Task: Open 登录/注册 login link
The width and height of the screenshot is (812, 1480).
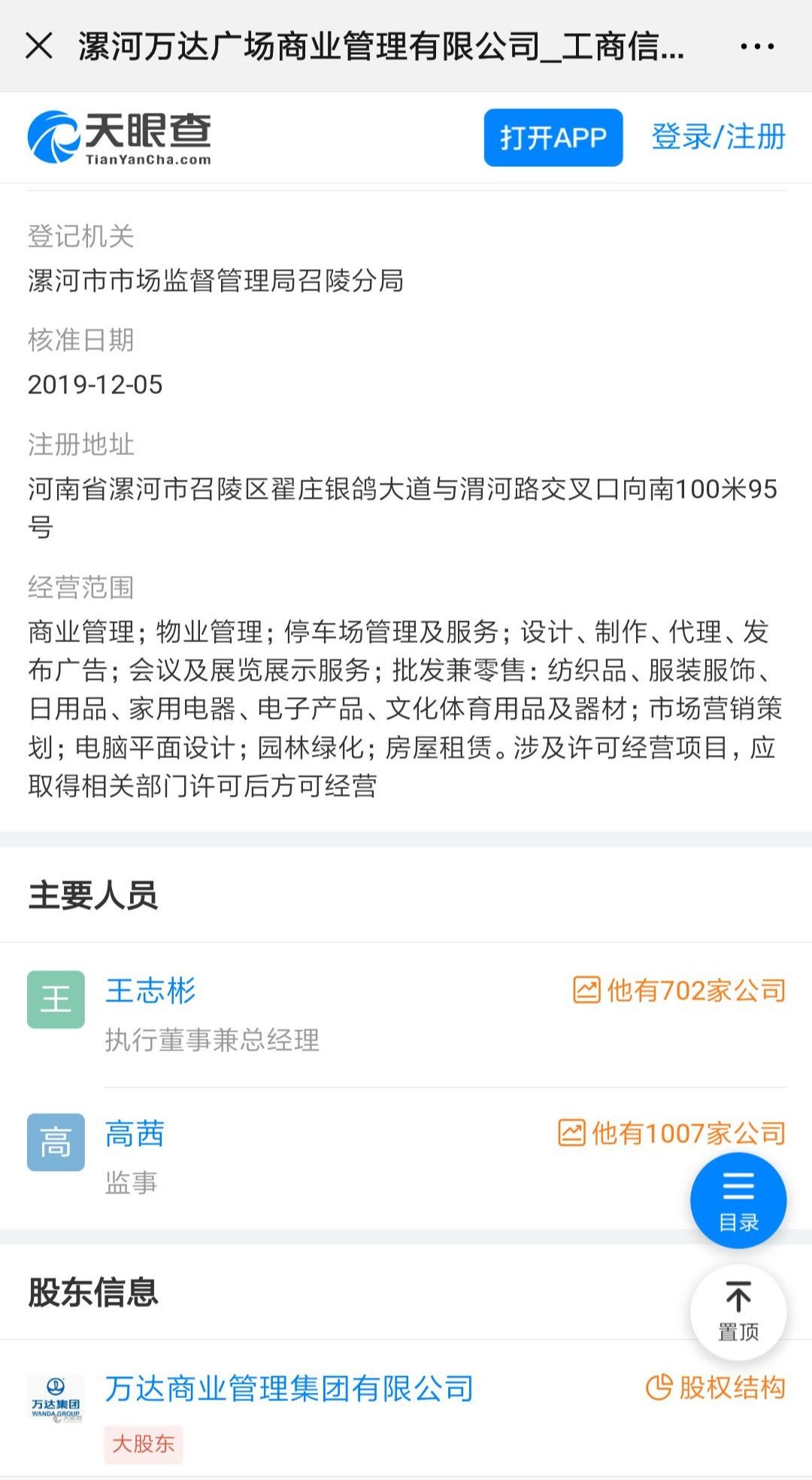Action: [x=718, y=137]
